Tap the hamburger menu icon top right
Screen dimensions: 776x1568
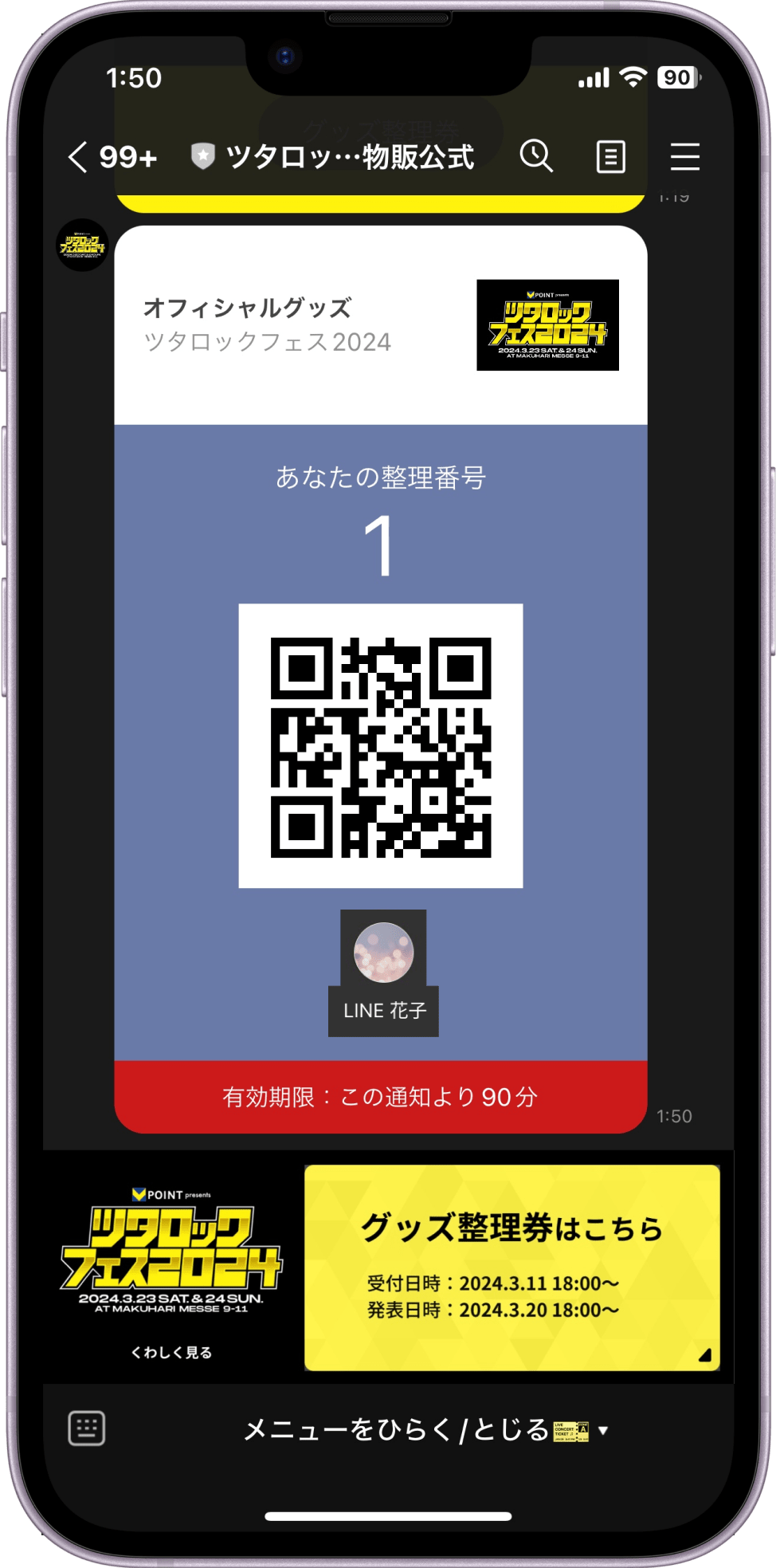coord(684,157)
